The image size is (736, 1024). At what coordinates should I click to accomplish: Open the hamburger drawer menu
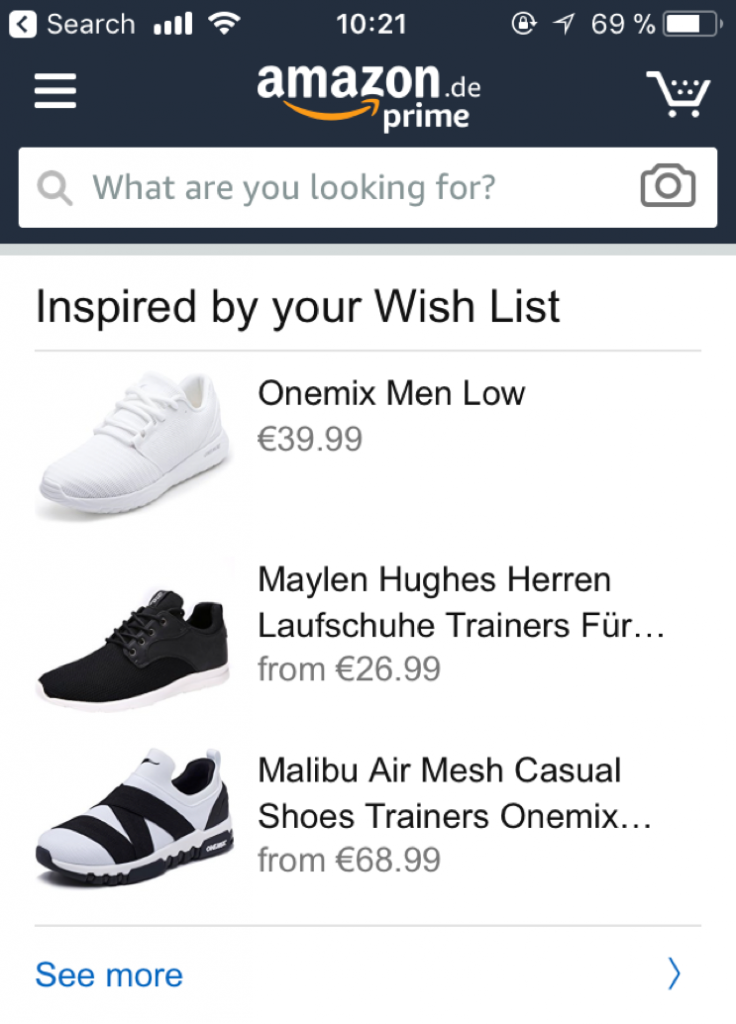[x=55, y=92]
